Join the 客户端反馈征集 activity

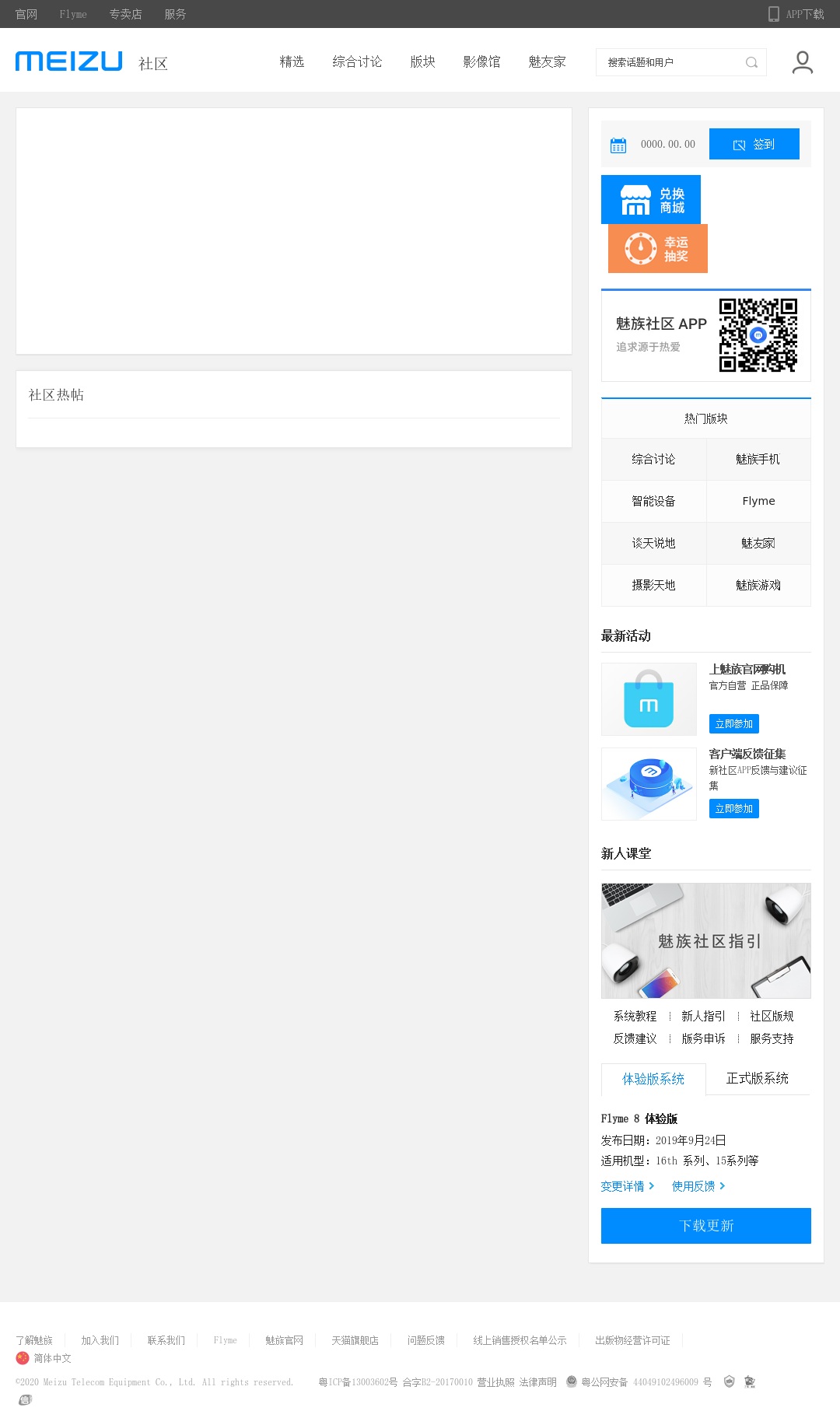point(733,808)
